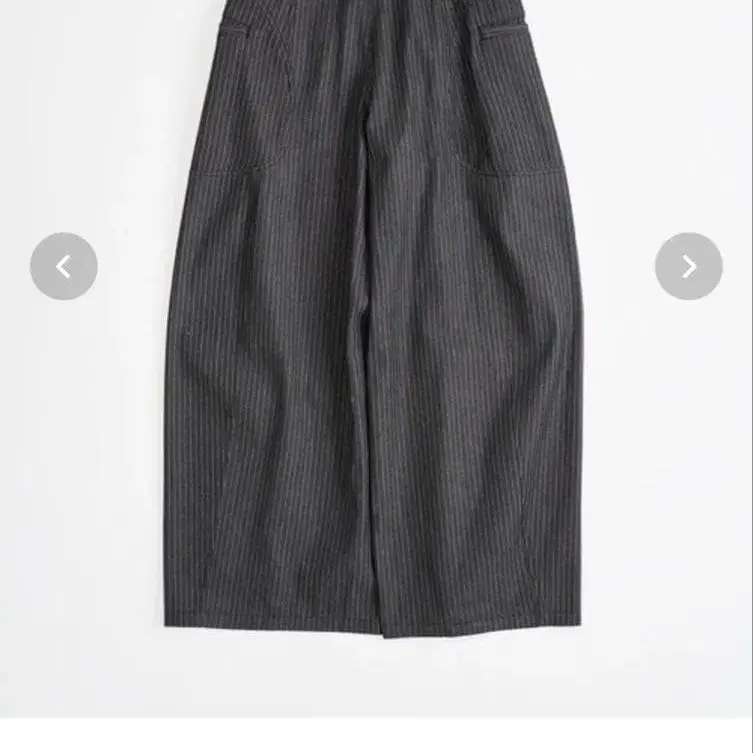Open the striped pants photo
This screenshot has width=753, height=753.
pyautogui.click(x=374, y=330)
